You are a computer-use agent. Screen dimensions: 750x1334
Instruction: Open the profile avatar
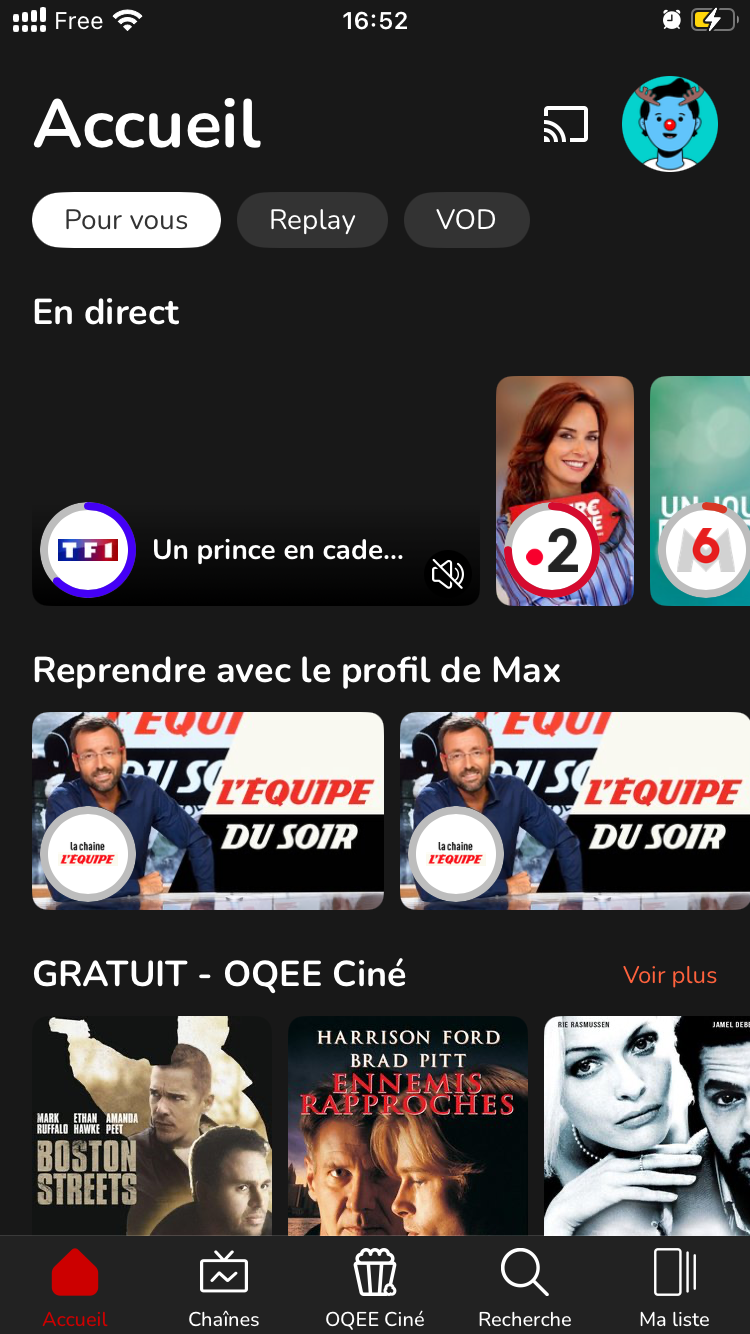click(x=669, y=125)
